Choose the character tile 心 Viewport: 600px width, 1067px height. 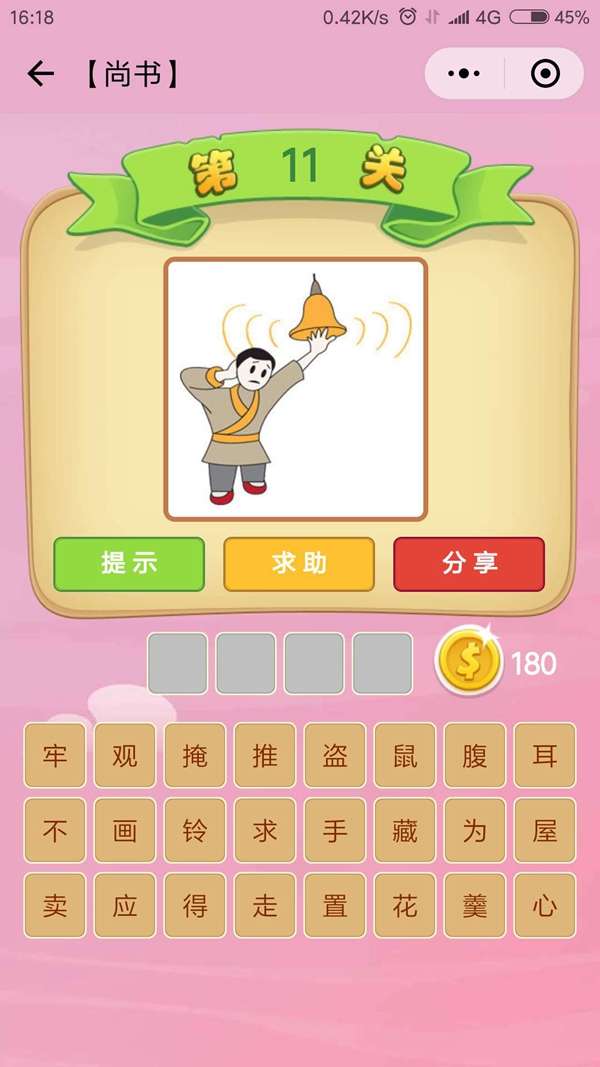pos(545,906)
